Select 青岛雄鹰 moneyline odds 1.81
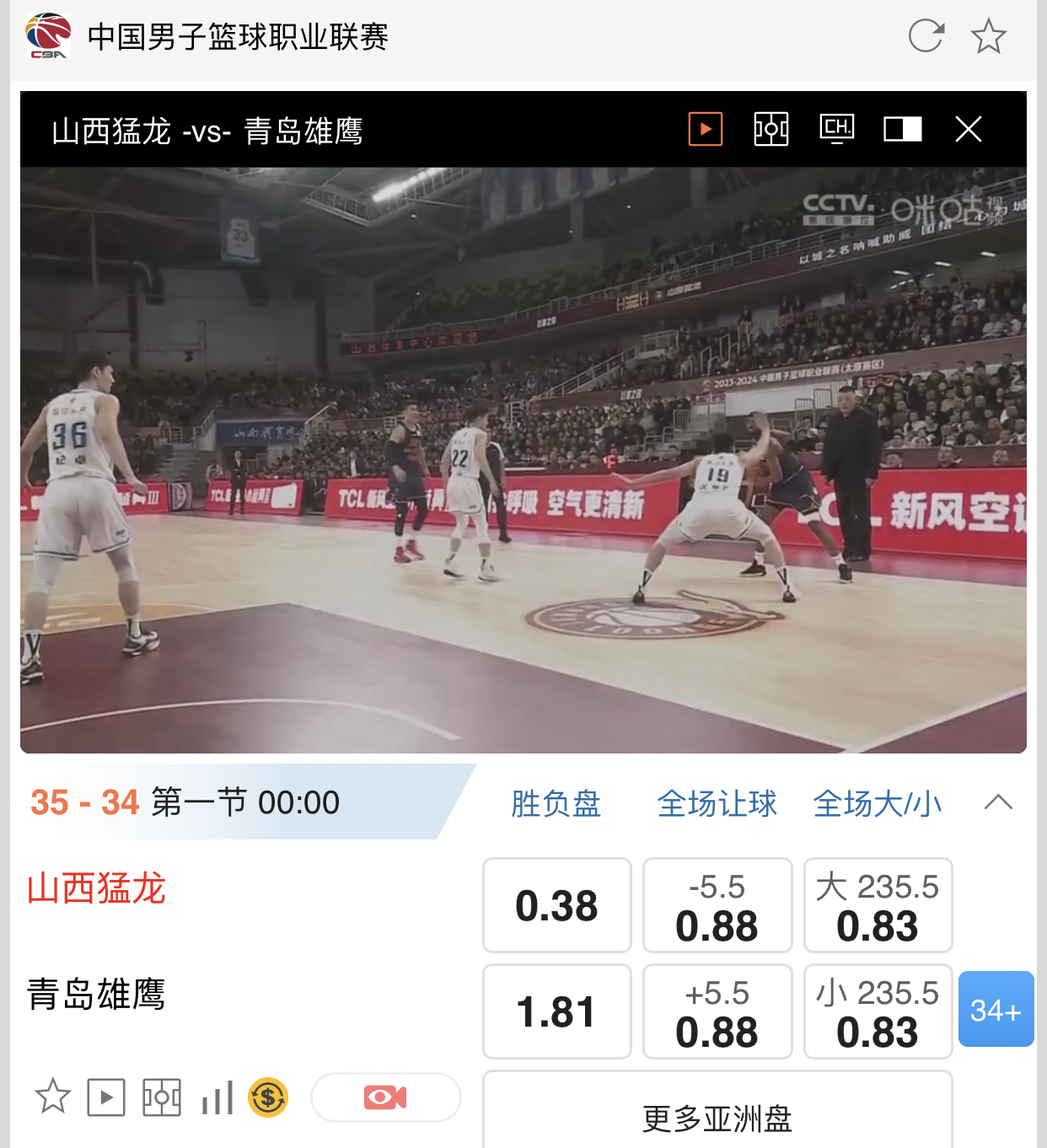This screenshot has height=1148, width=1047. click(556, 1011)
